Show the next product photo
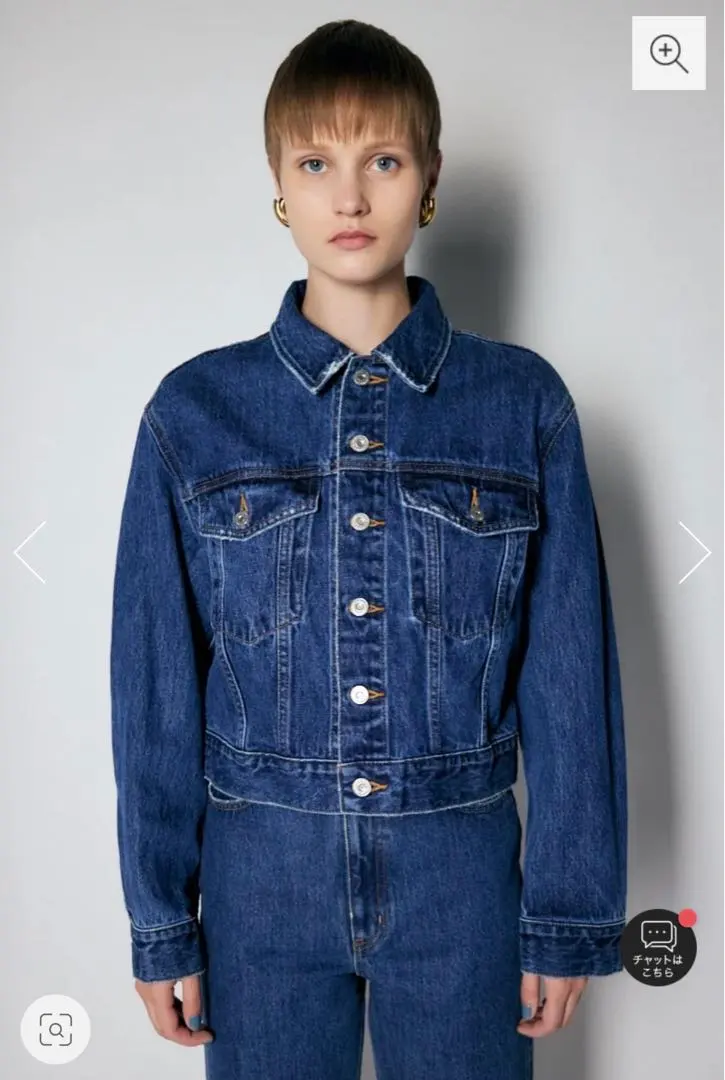This screenshot has width=725, height=1080. pyautogui.click(x=694, y=552)
